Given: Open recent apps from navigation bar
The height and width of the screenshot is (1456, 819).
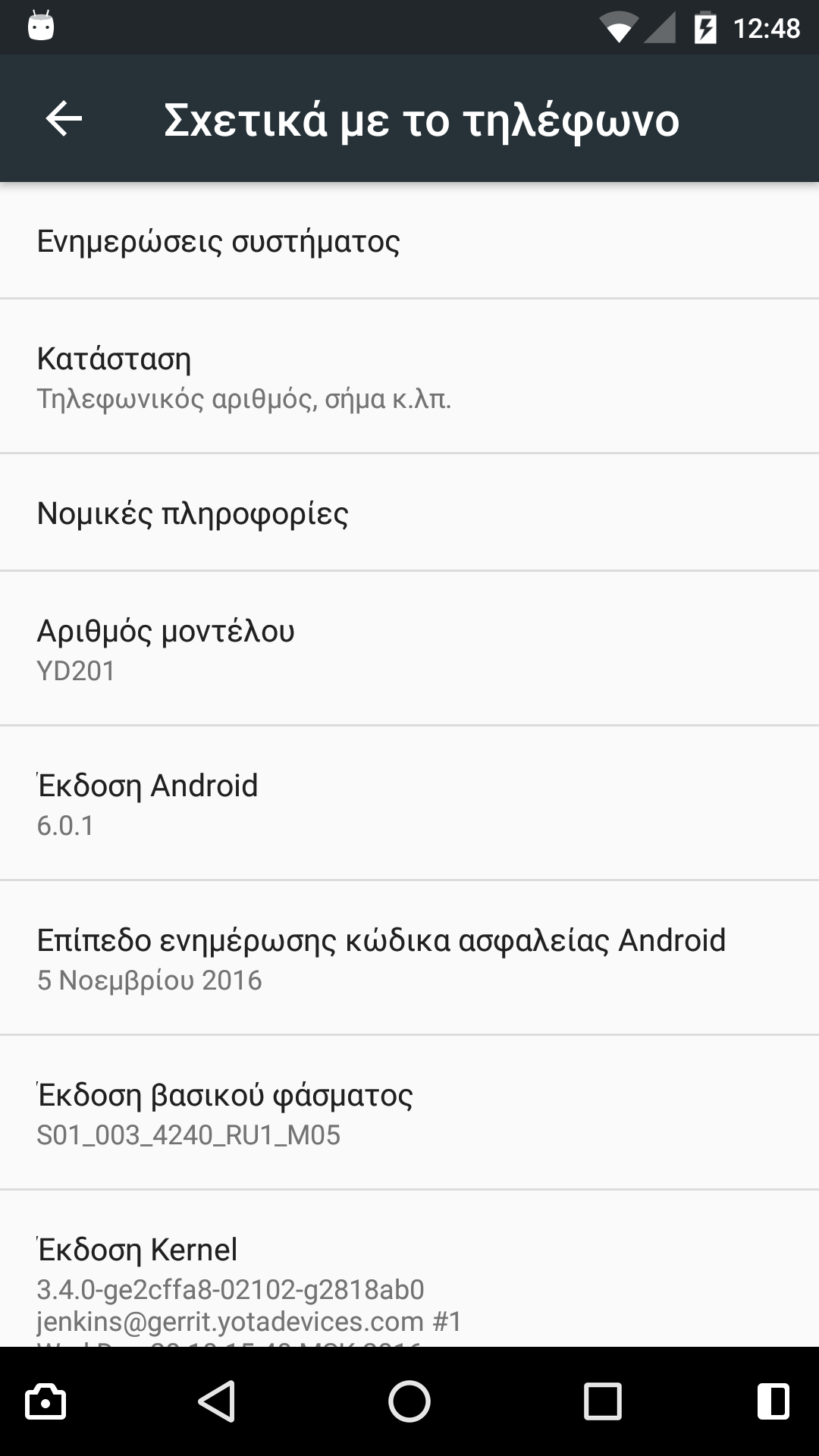Looking at the screenshot, I should coord(603,1401).
